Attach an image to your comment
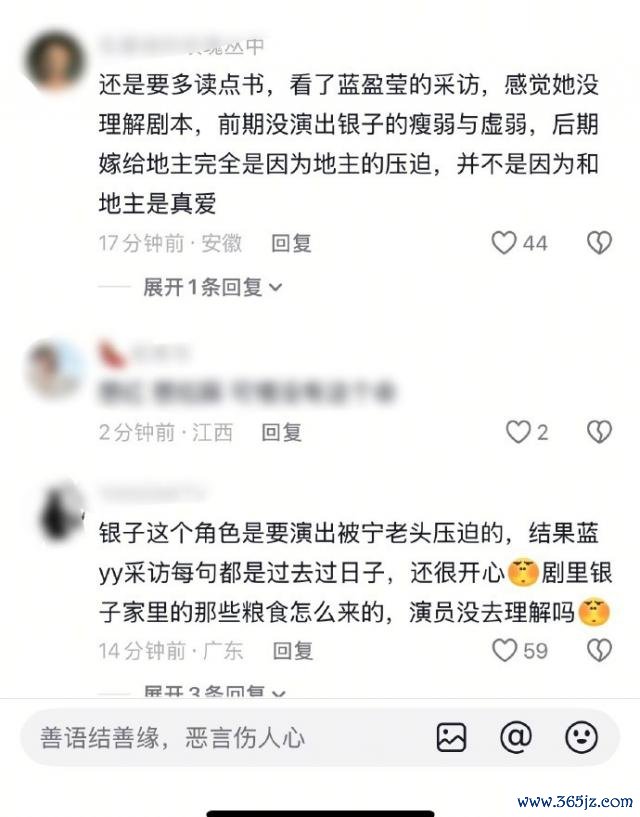 click(452, 738)
